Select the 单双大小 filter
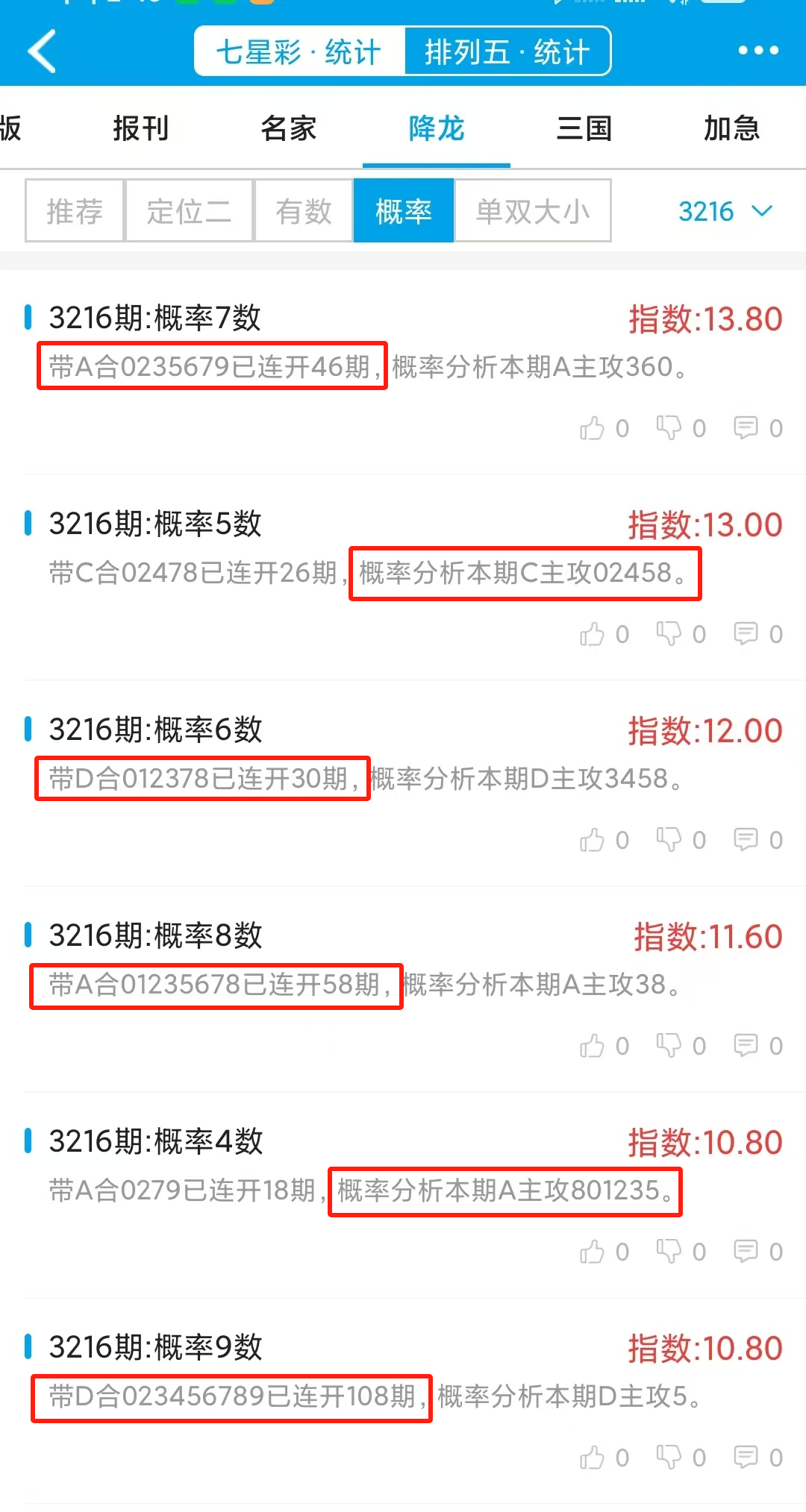Viewport: 806px width, 1512px height. pyautogui.click(x=532, y=211)
